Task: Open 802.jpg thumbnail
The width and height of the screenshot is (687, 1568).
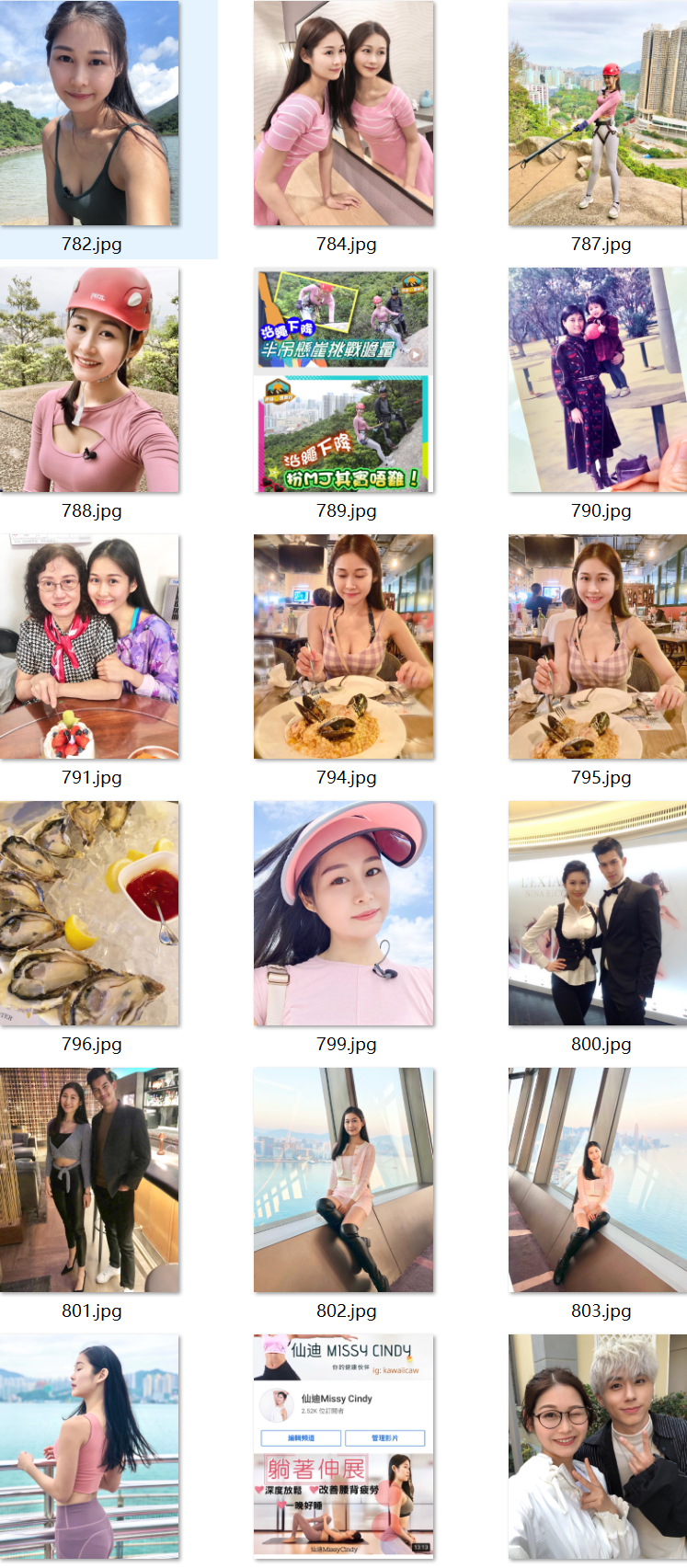Action: [344, 1180]
